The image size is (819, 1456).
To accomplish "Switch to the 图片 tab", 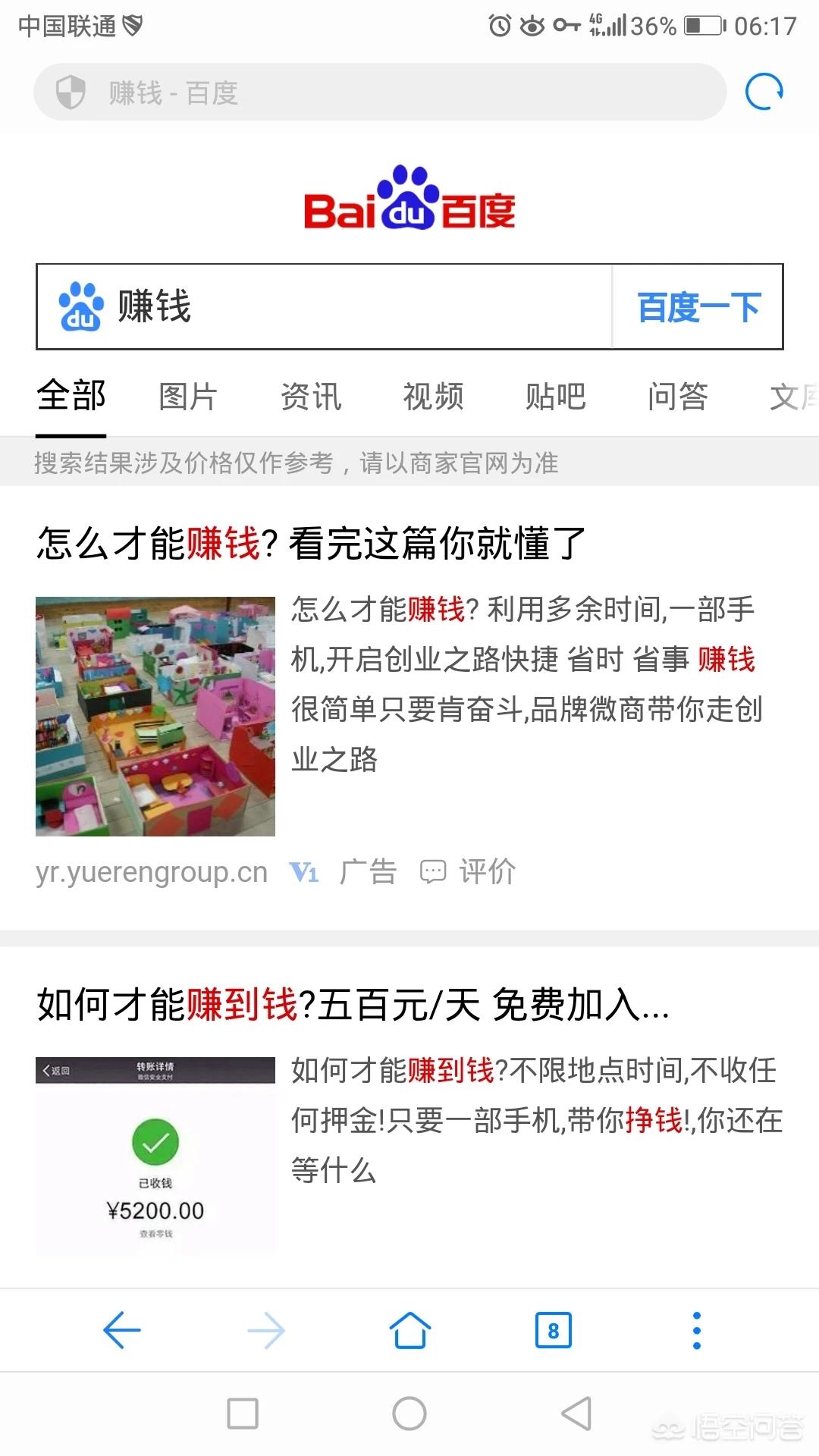I will coord(188,397).
